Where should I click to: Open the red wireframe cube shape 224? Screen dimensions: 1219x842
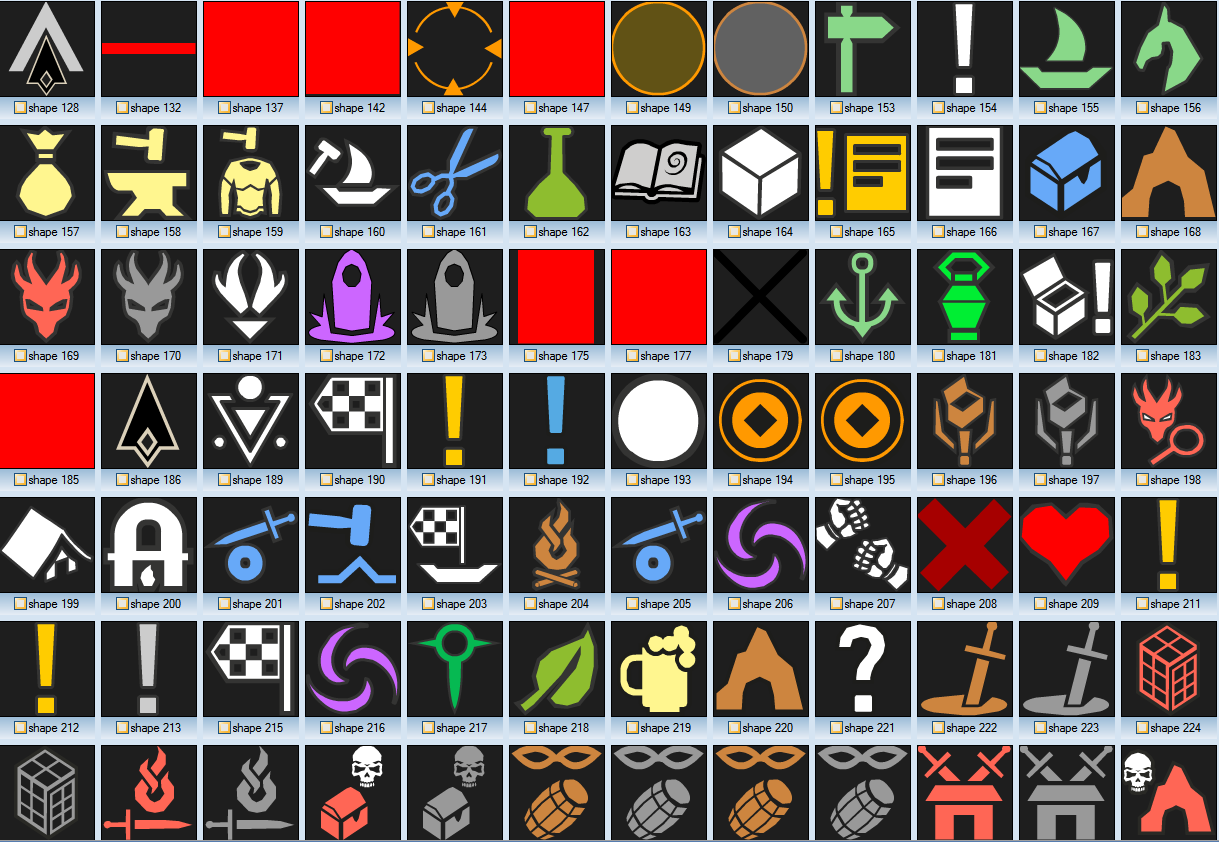click(1169, 669)
